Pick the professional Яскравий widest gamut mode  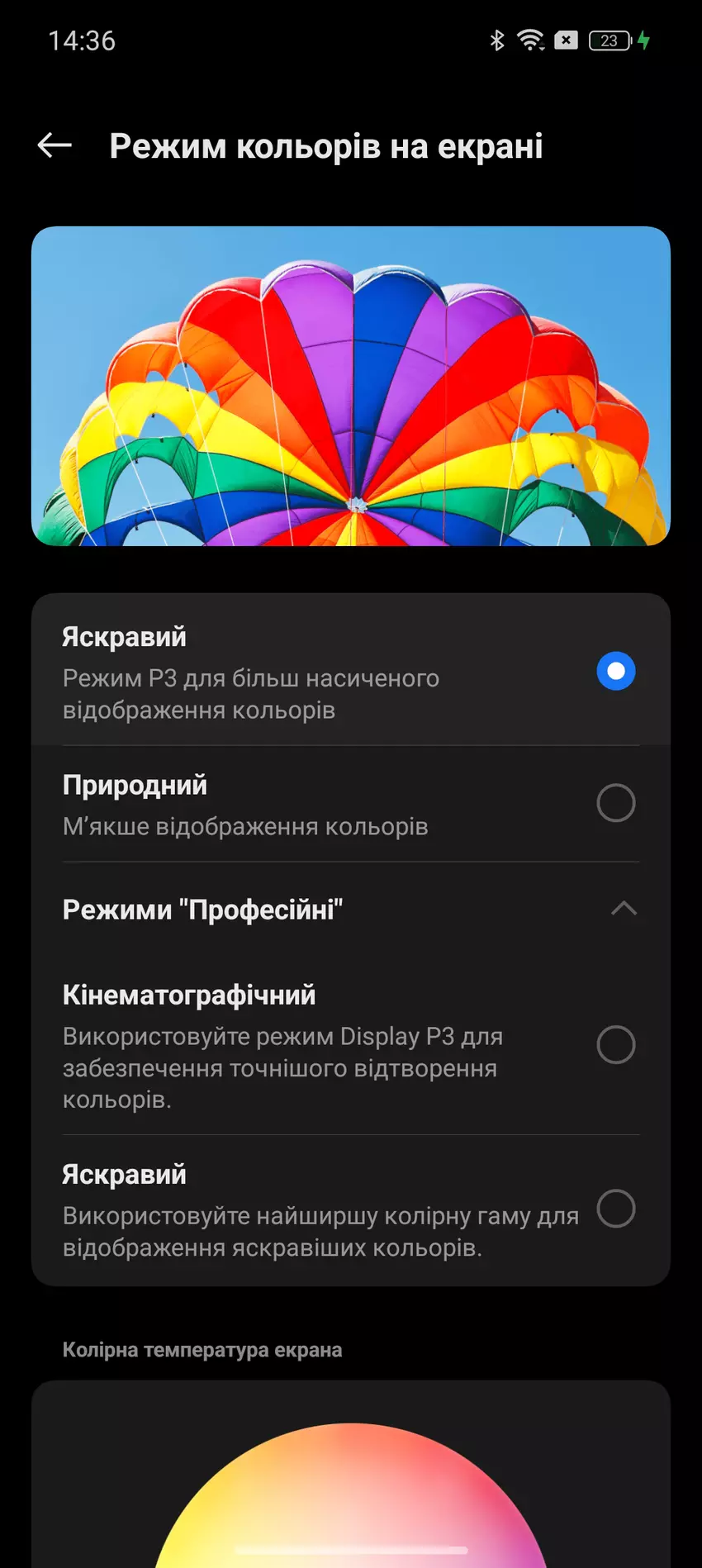click(615, 1209)
